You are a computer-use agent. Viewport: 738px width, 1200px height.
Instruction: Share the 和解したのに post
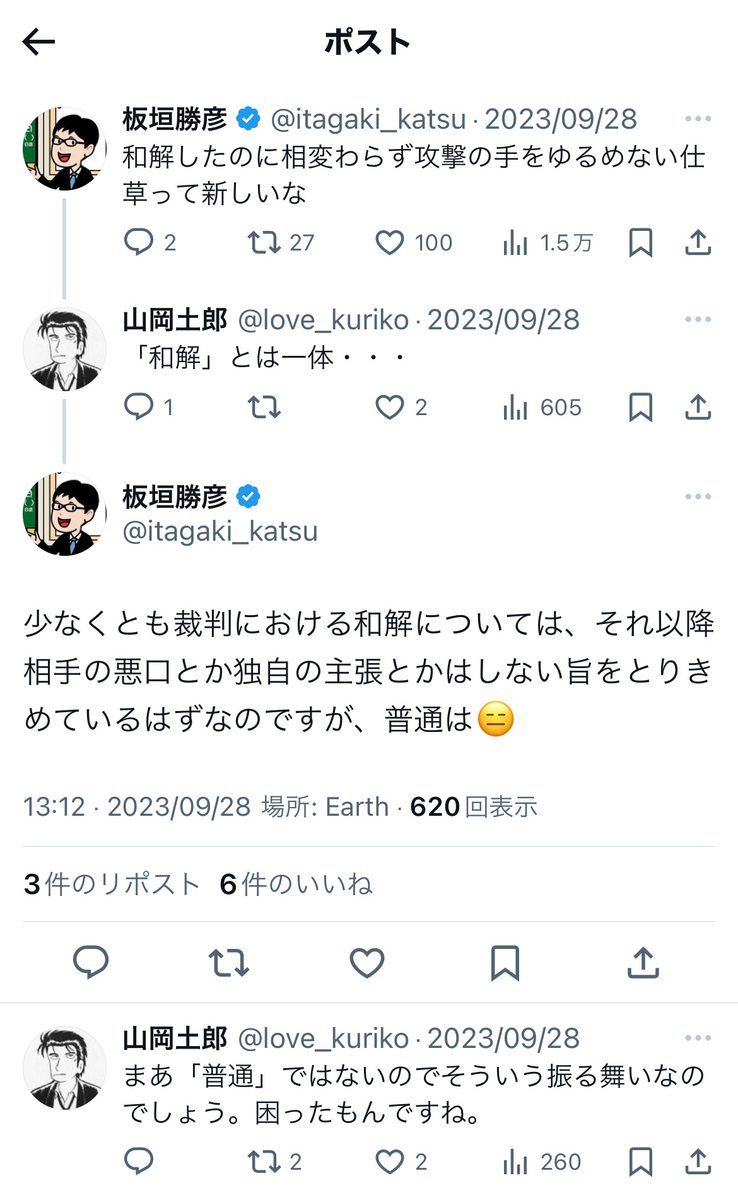tap(698, 243)
